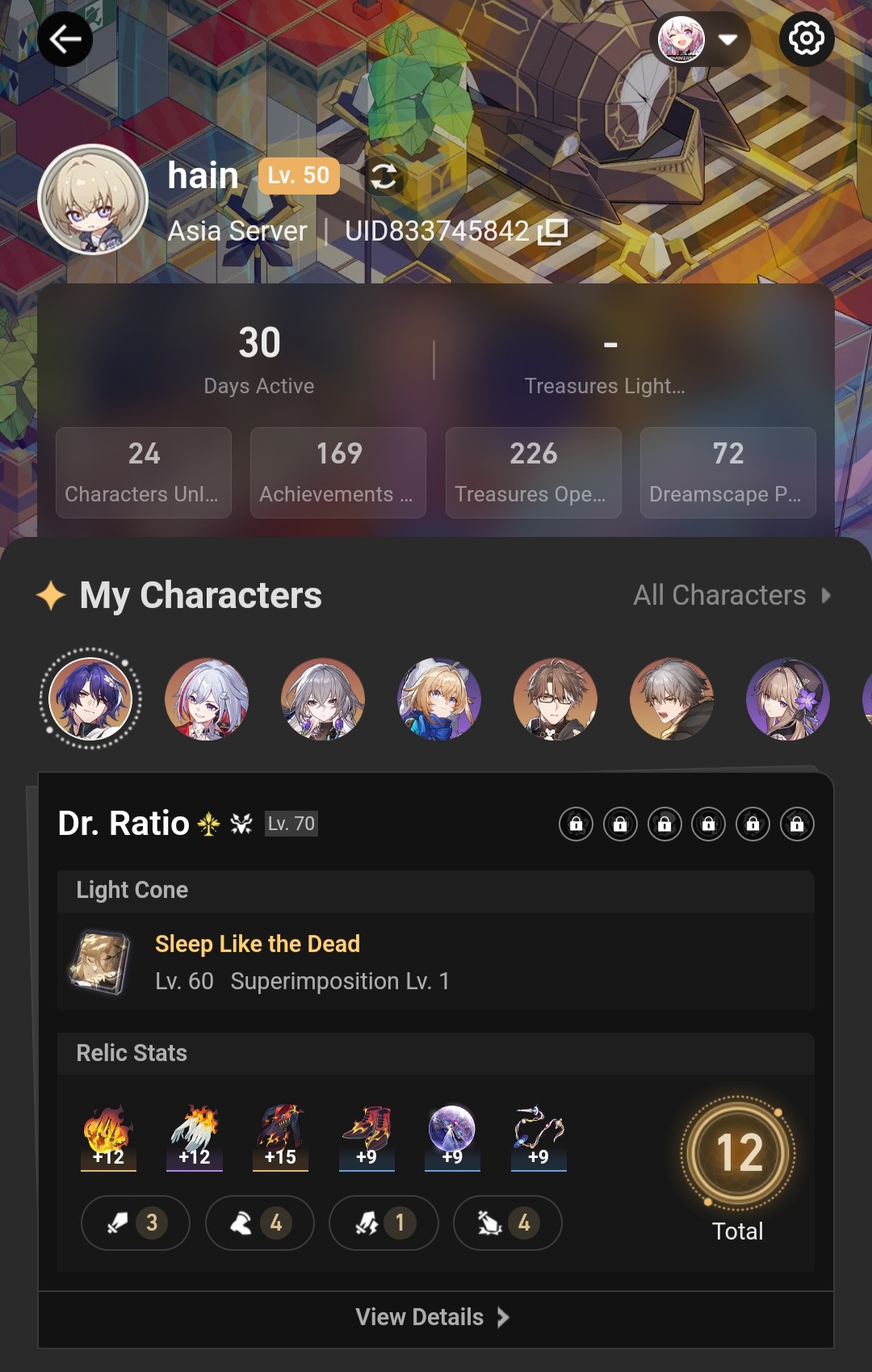The height and width of the screenshot is (1372, 872).
Task: Click the refresh icon next to the level badge
Action: click(385, 177)
